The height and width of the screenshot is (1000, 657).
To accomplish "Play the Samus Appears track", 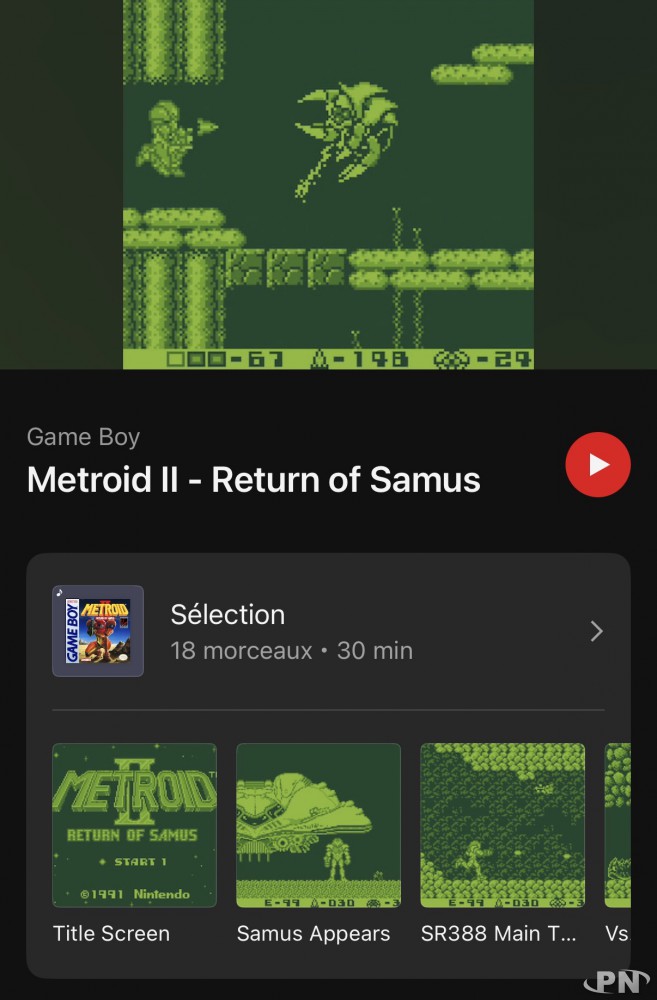I will (318, 825).
